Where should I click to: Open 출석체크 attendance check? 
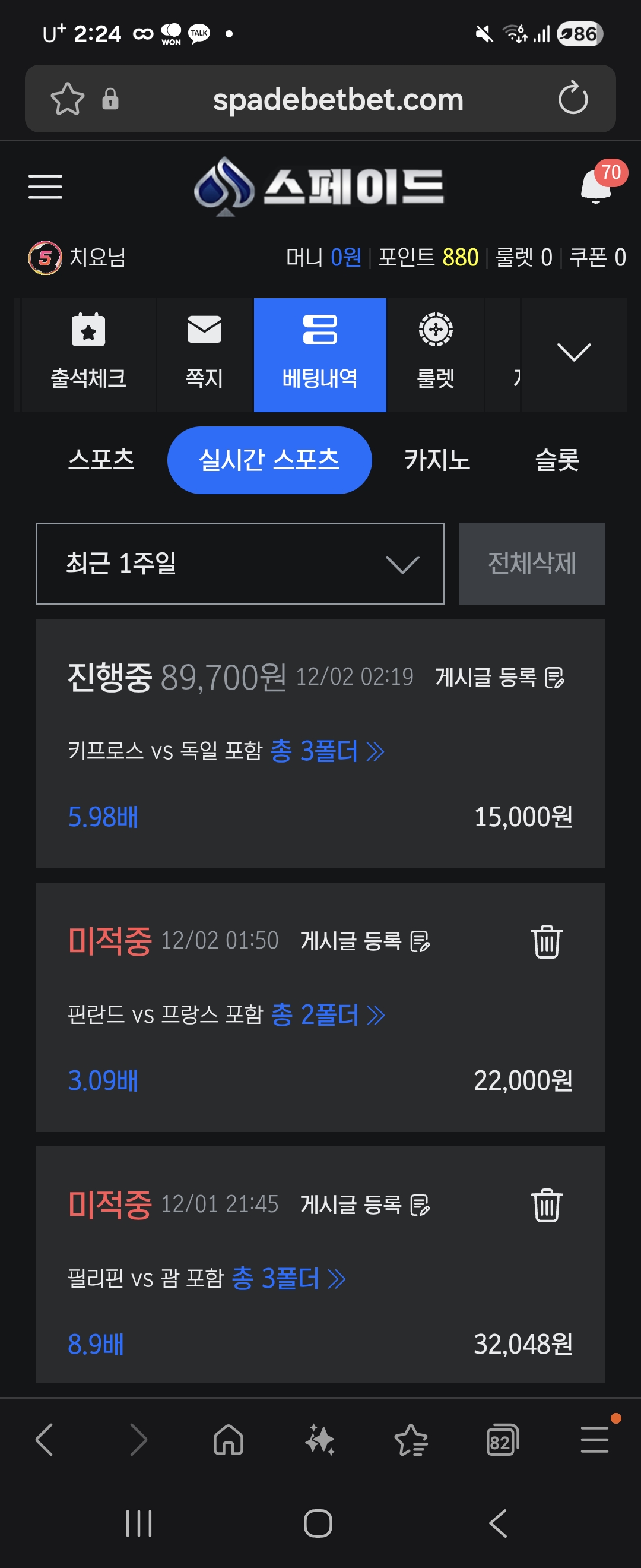pos(89,354)
